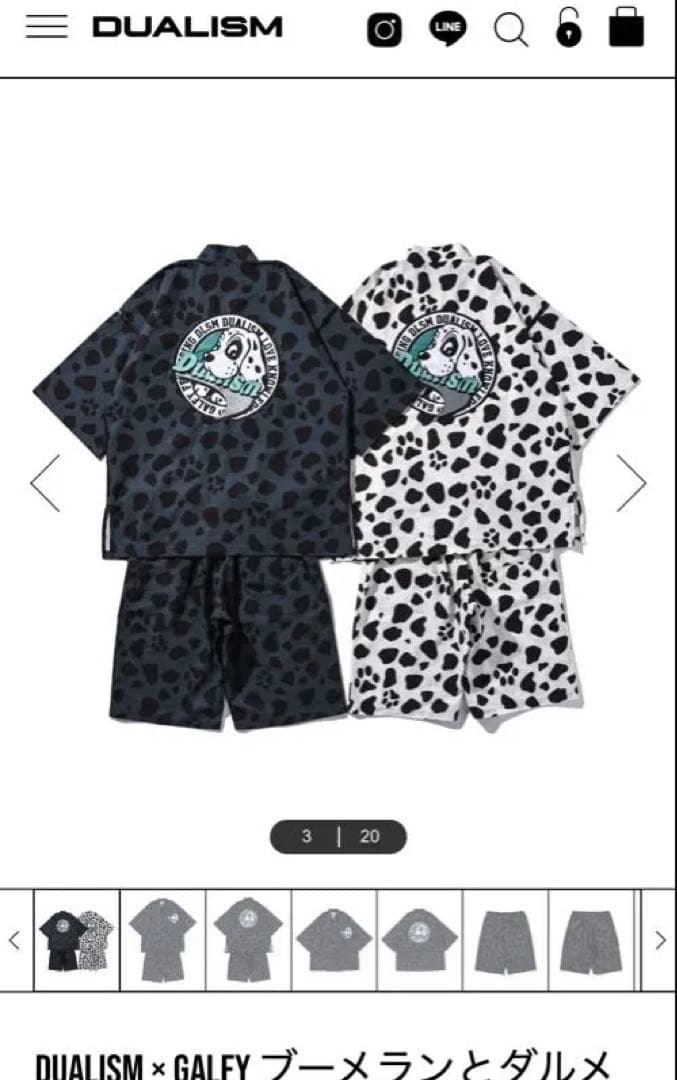Select the third thumbnail of gray set back
Screen dimensions: 677x1080
(248, 940)
